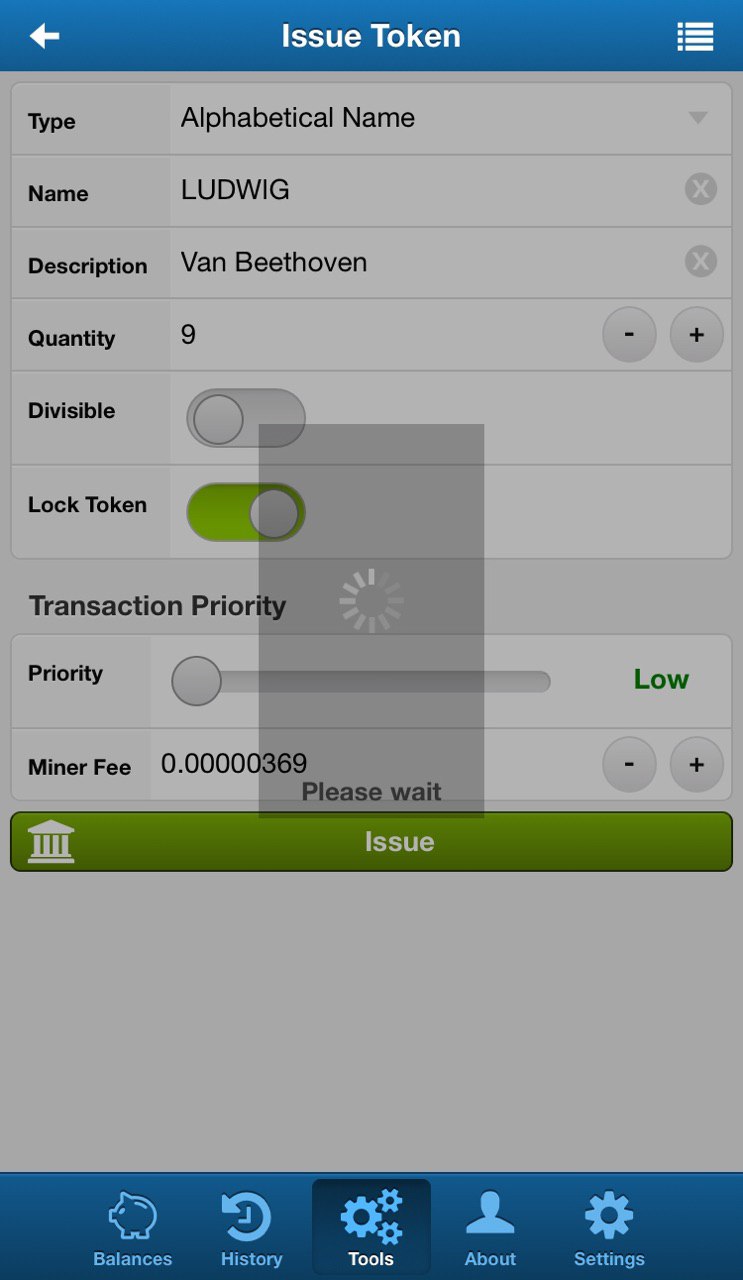
Task: Raise the Miner Fee with plus
Action: point(696,764)
